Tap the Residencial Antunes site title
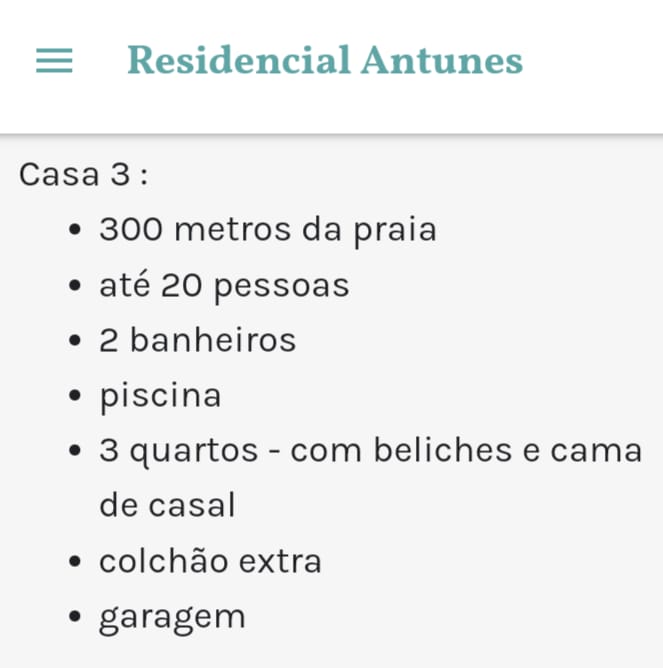Viewport: 663px width, 668px height. coord(325,61)
